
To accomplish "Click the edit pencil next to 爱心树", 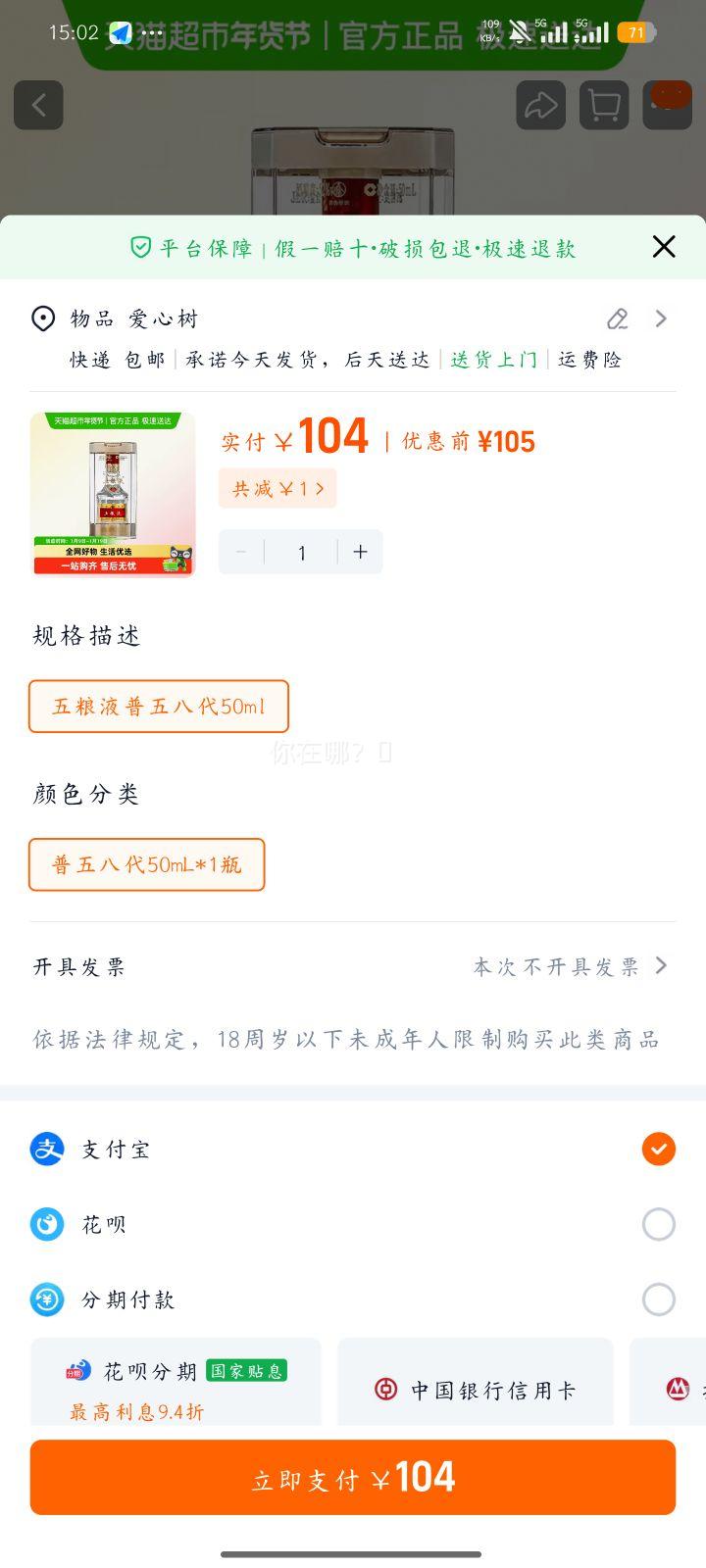I will click(x=616, y=318).
